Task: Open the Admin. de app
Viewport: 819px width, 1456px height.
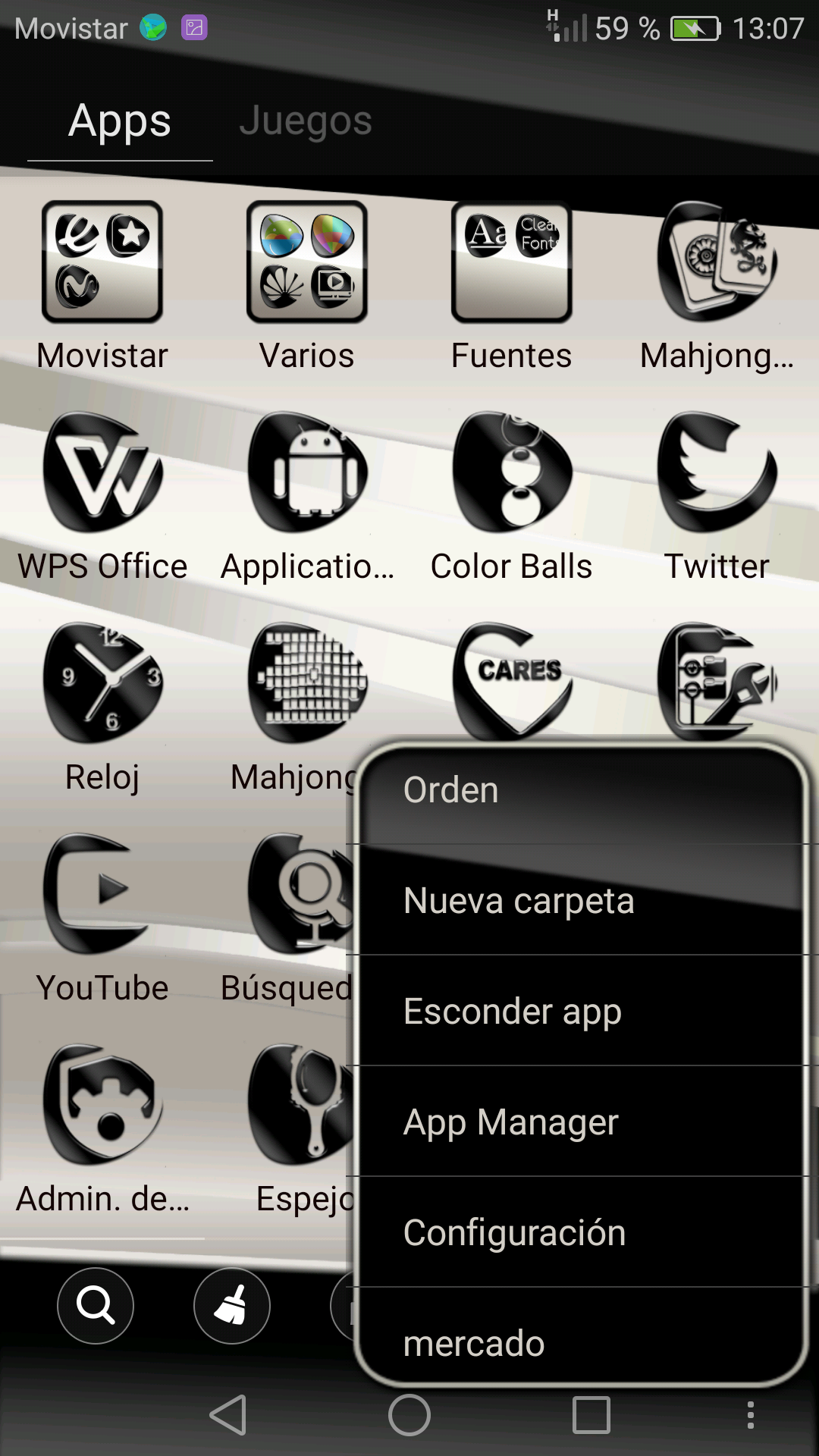Action: point(104,1107)
